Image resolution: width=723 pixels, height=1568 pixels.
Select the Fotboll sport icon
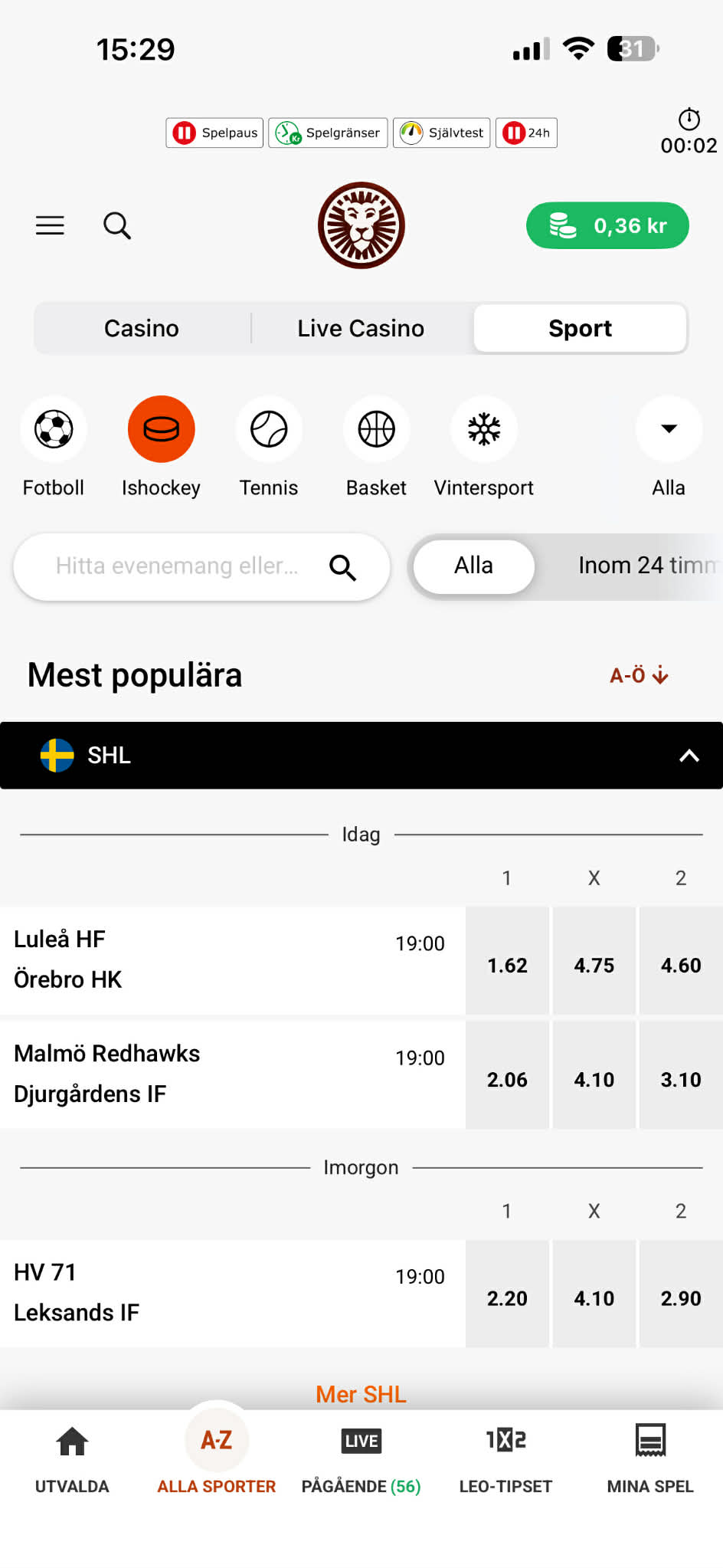tap(53, 429)
